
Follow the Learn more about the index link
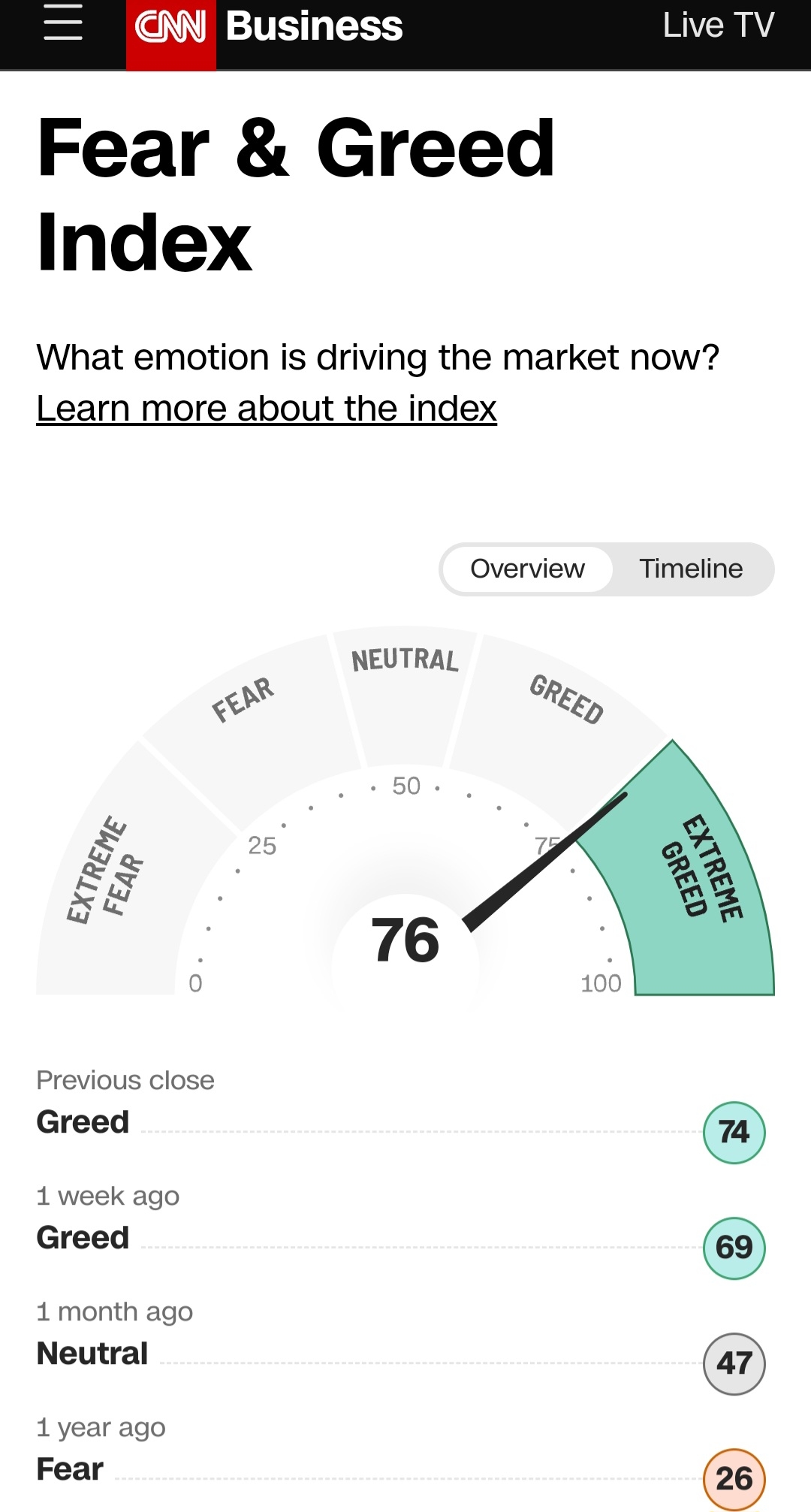267,409
